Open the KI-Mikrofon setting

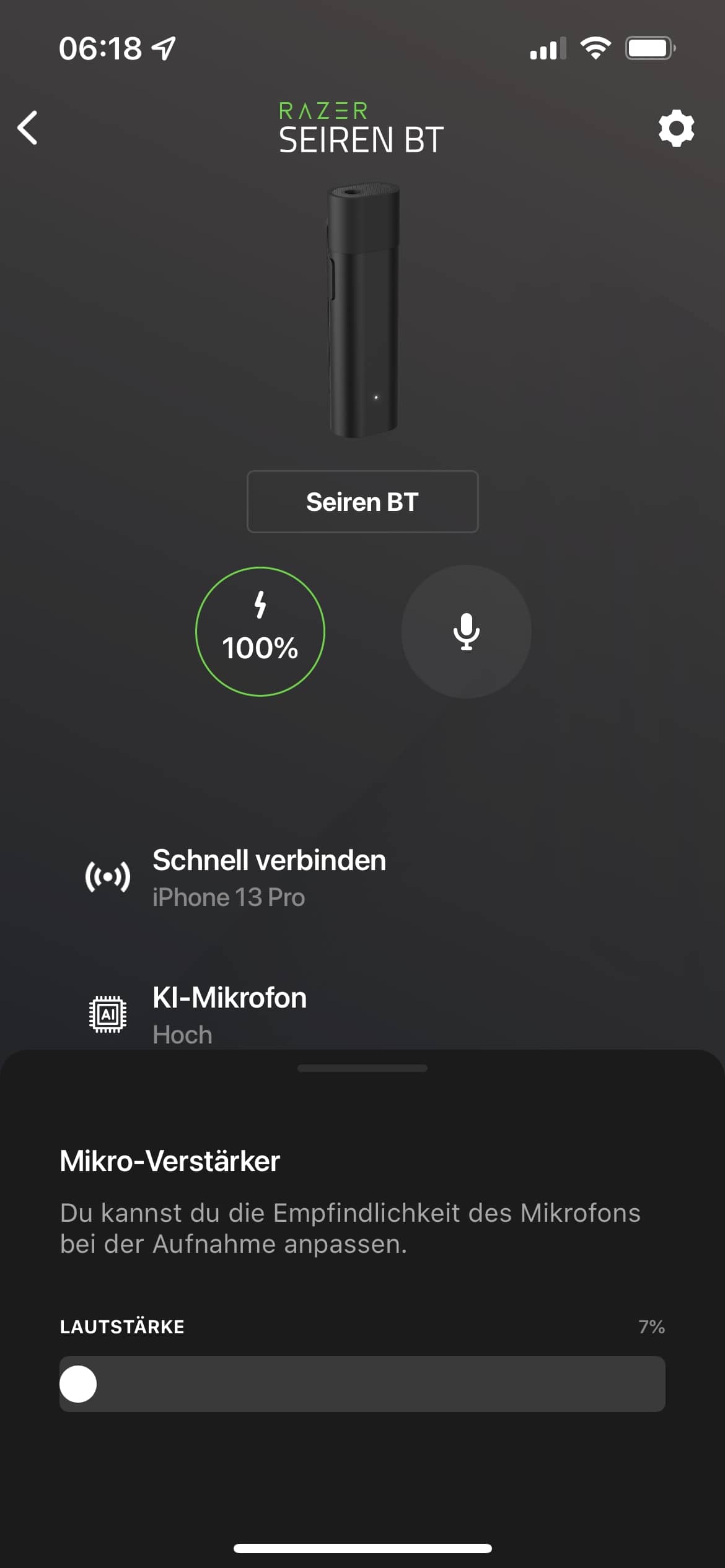click(x=229, y=1014)
